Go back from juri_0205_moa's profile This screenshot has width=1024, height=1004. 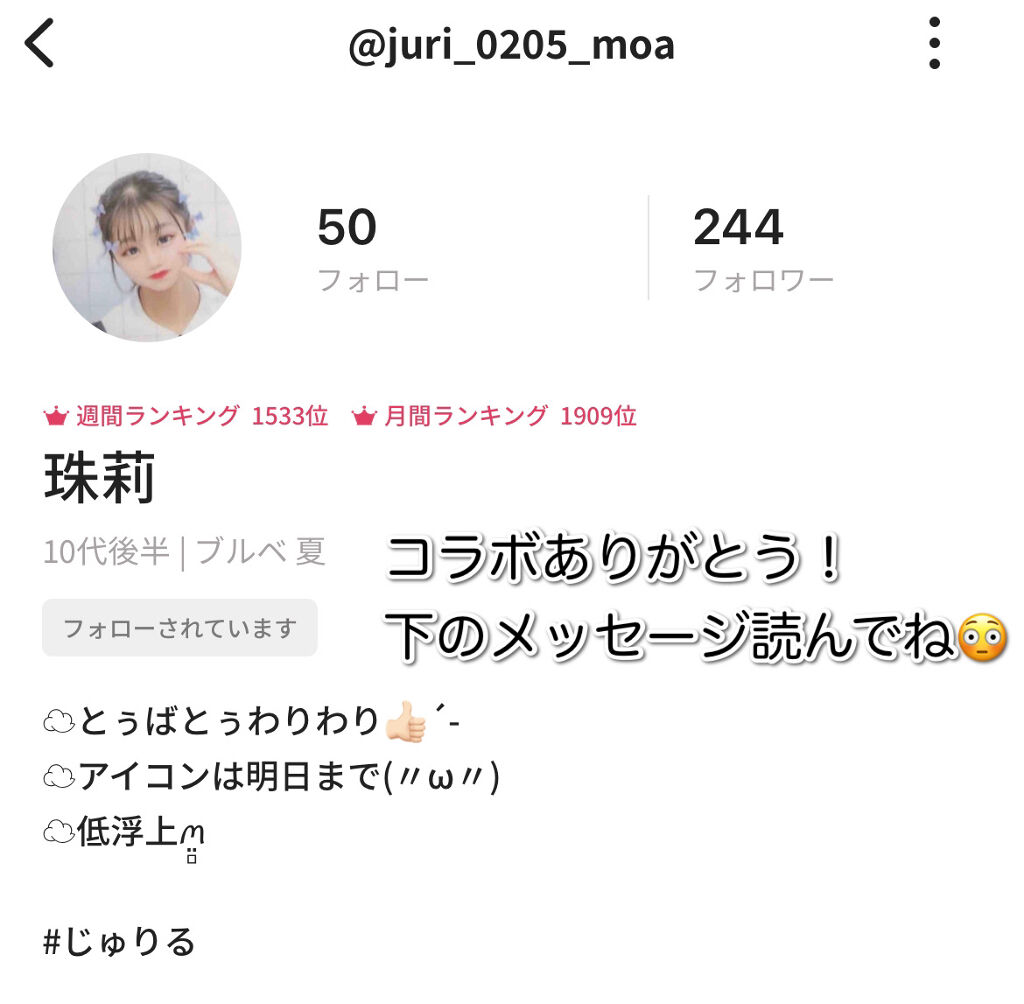coord(40,45)
